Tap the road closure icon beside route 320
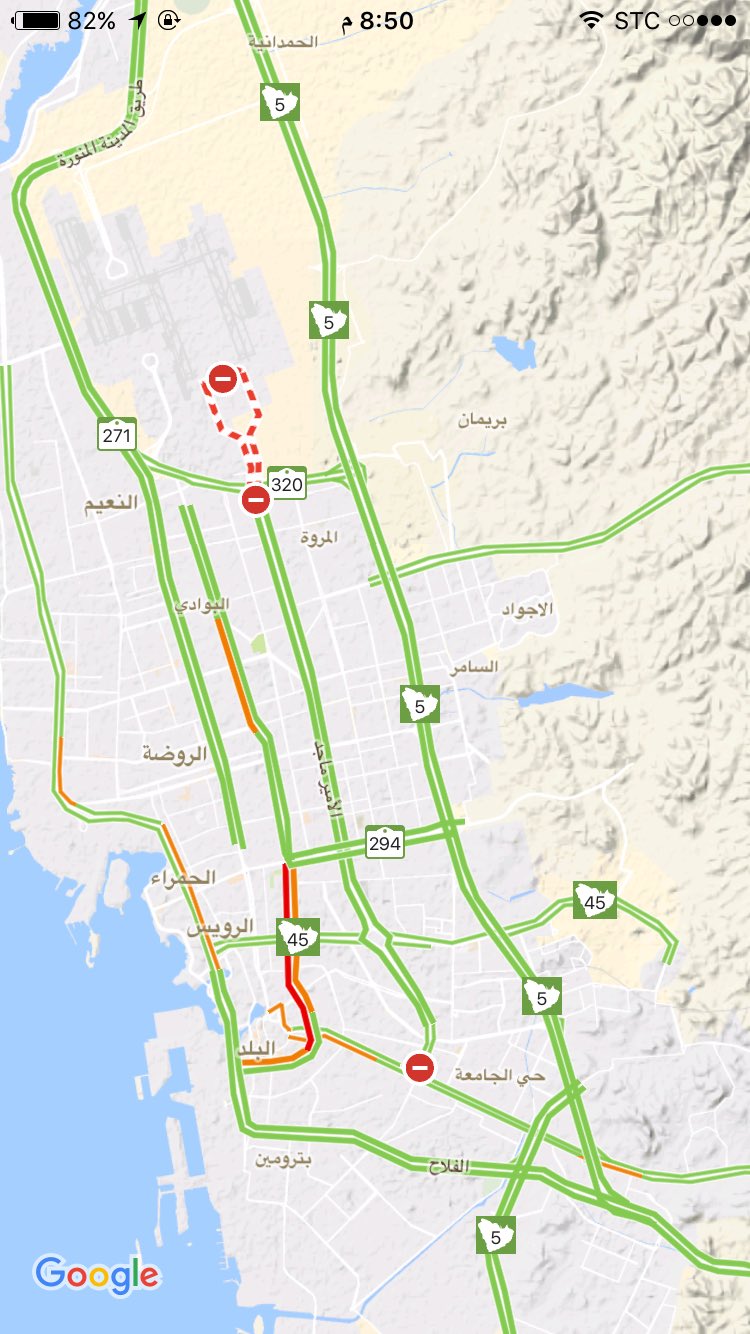The width and height of the screenshot is (750, 1334). 256,499
